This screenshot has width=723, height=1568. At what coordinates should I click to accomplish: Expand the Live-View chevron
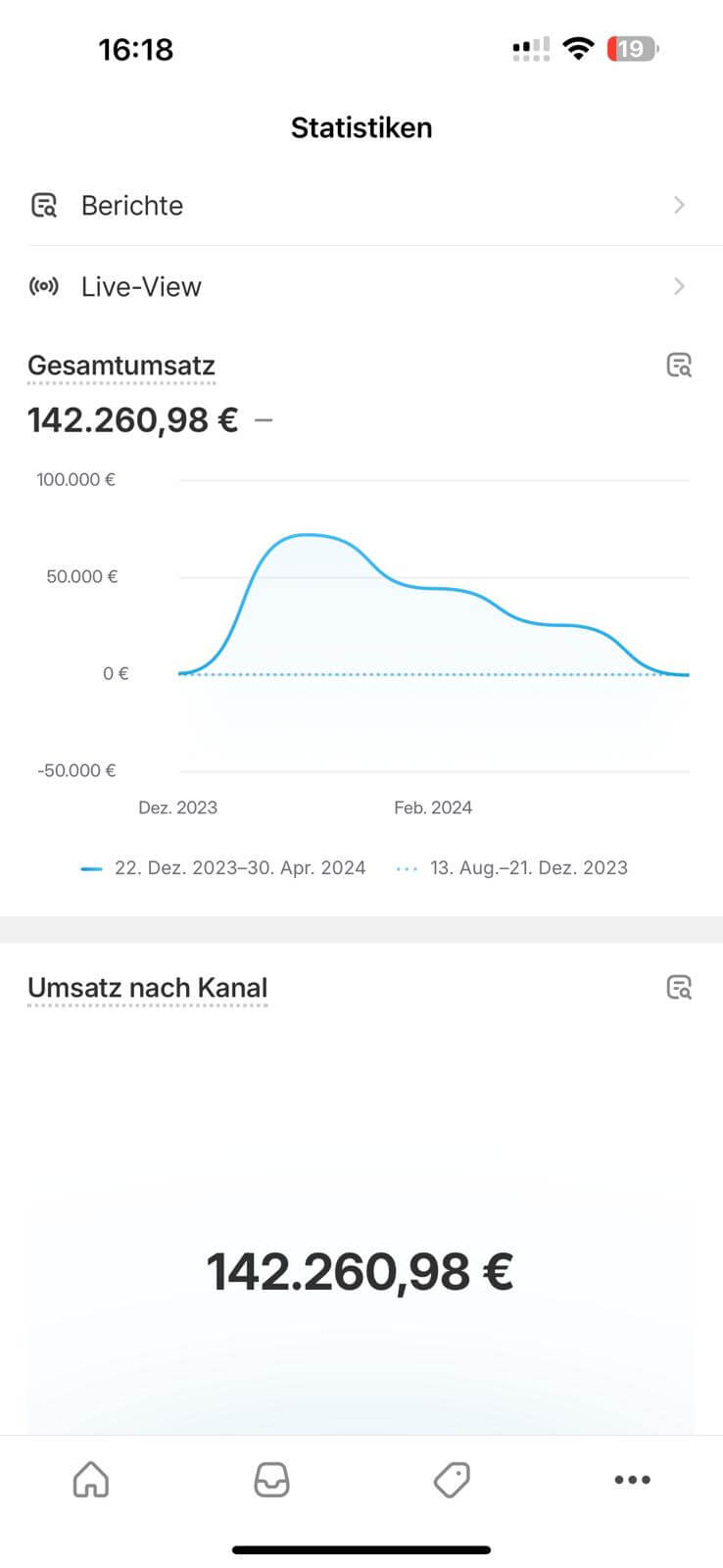tap(679, 286)
